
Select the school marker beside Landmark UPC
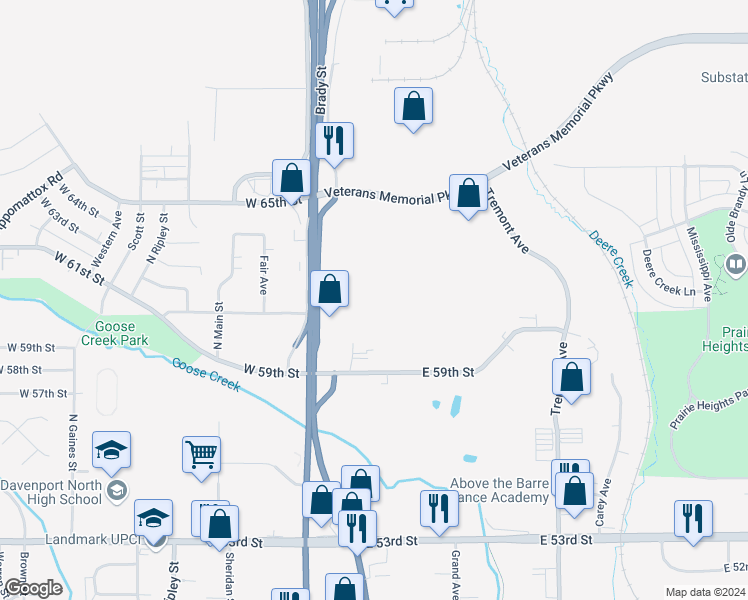(153, 517)
